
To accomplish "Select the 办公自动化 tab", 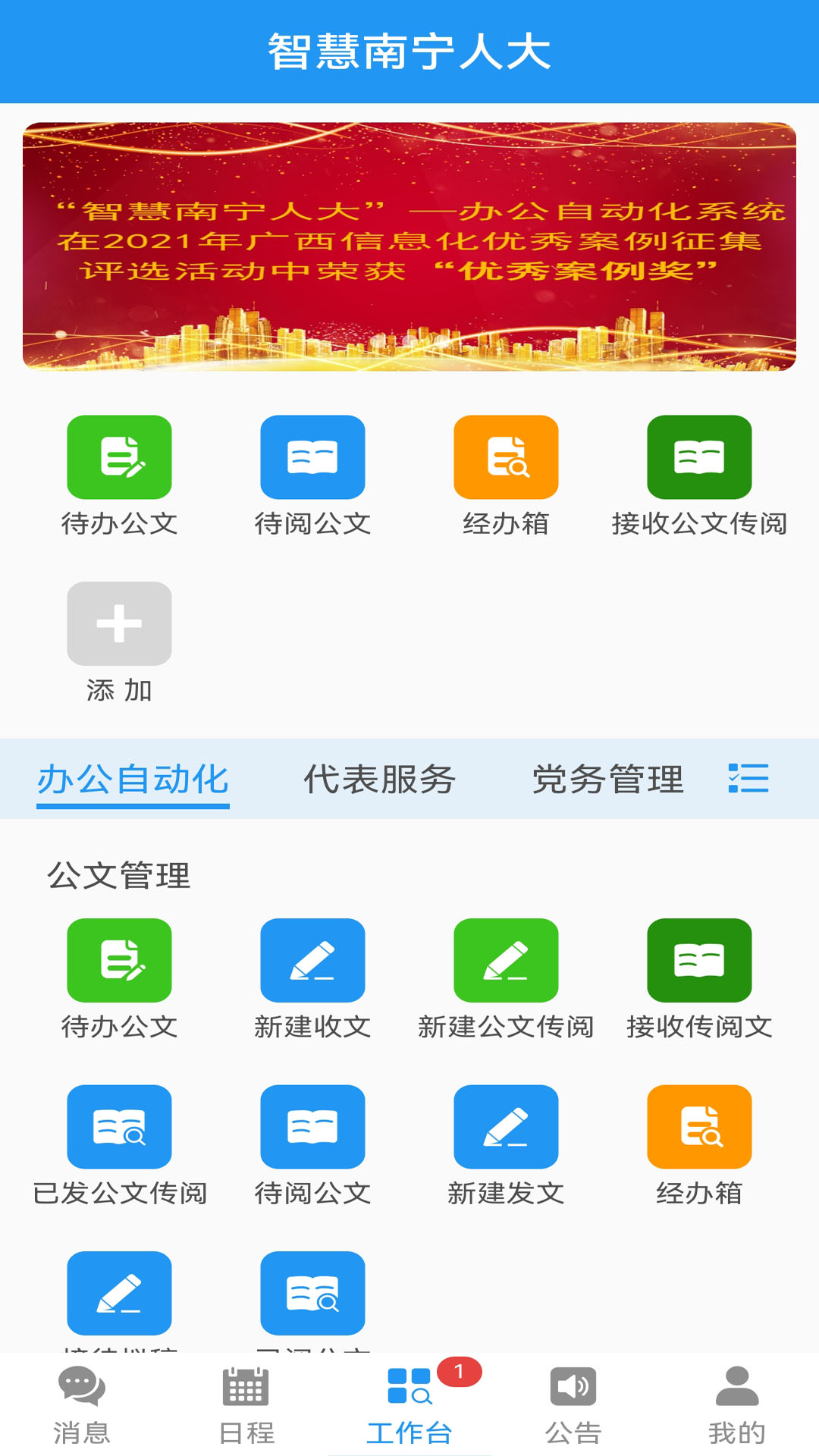I will point(133,780).
